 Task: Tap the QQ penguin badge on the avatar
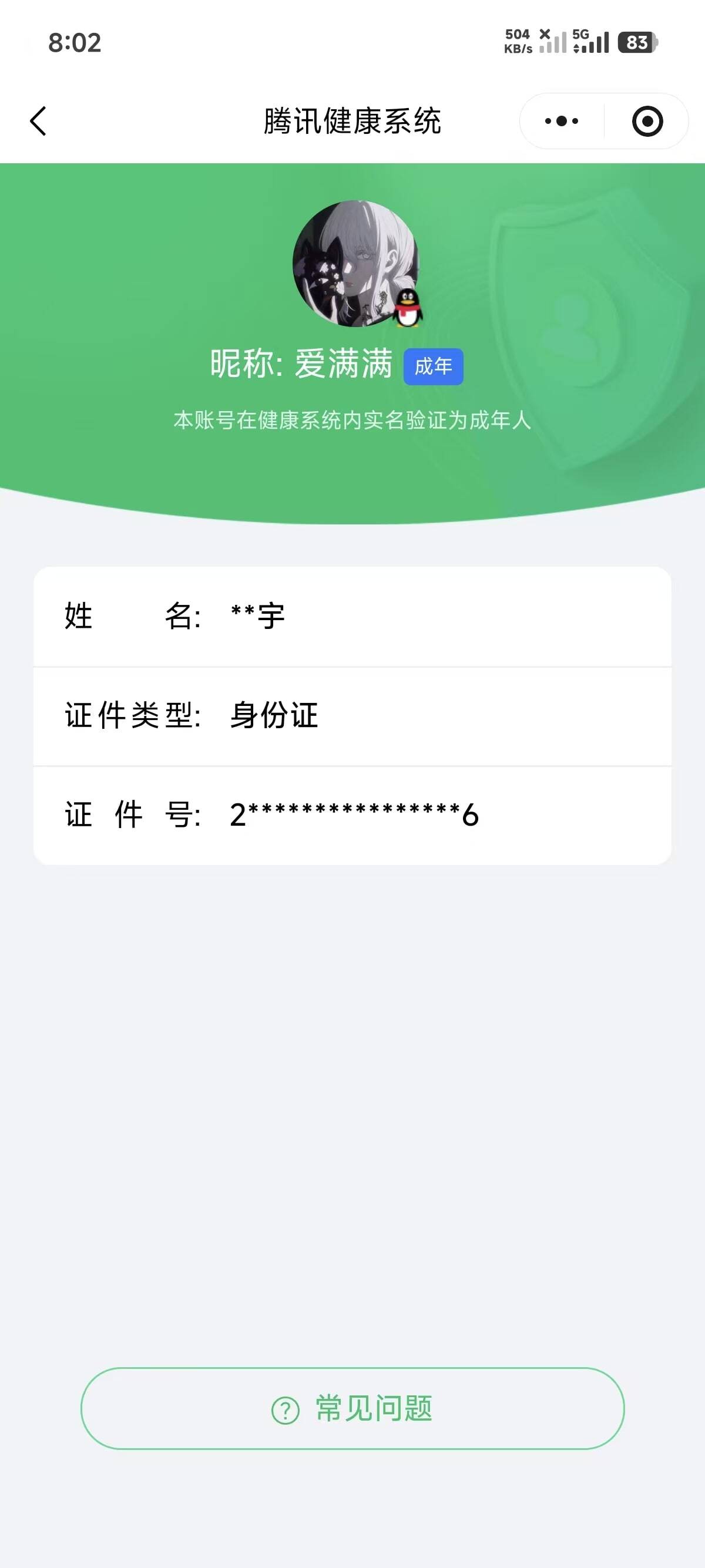407,309
